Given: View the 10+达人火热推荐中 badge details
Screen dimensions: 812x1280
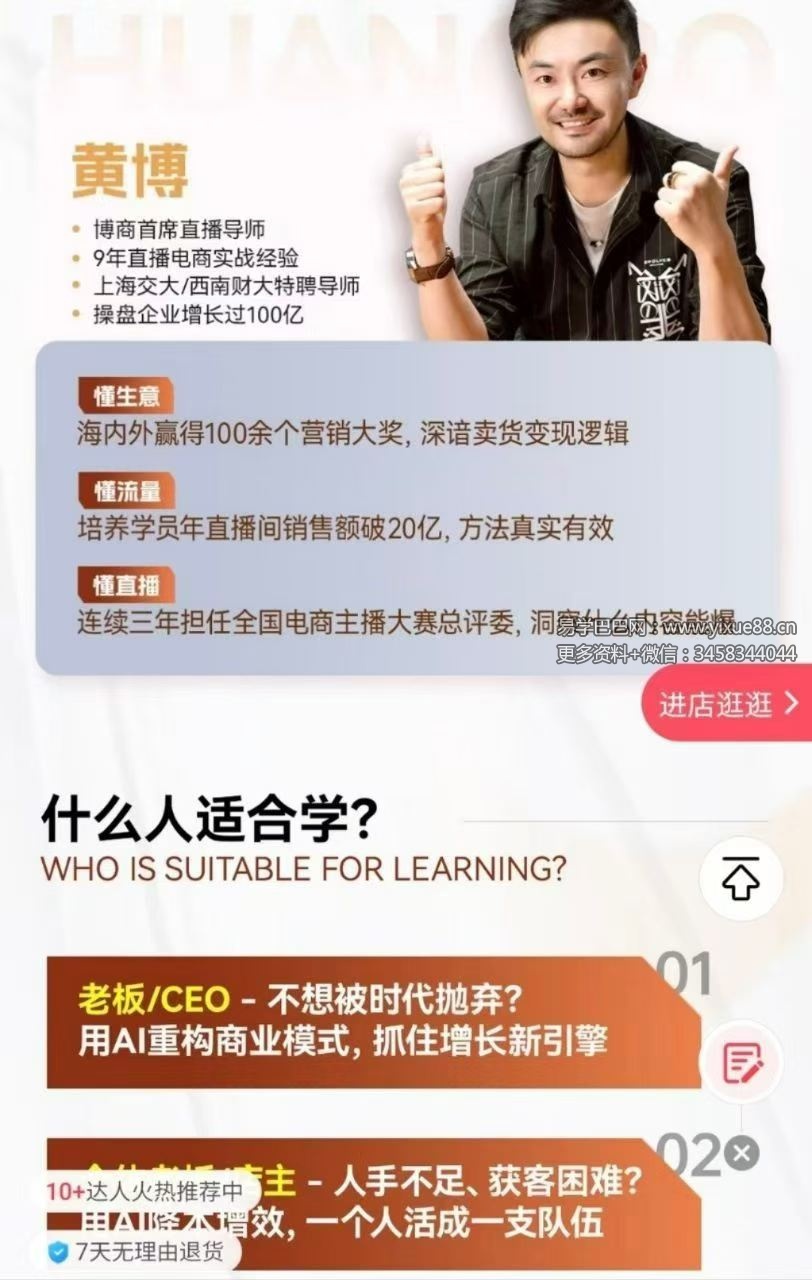Looking at the screenshot, I should pos(144,1192).
